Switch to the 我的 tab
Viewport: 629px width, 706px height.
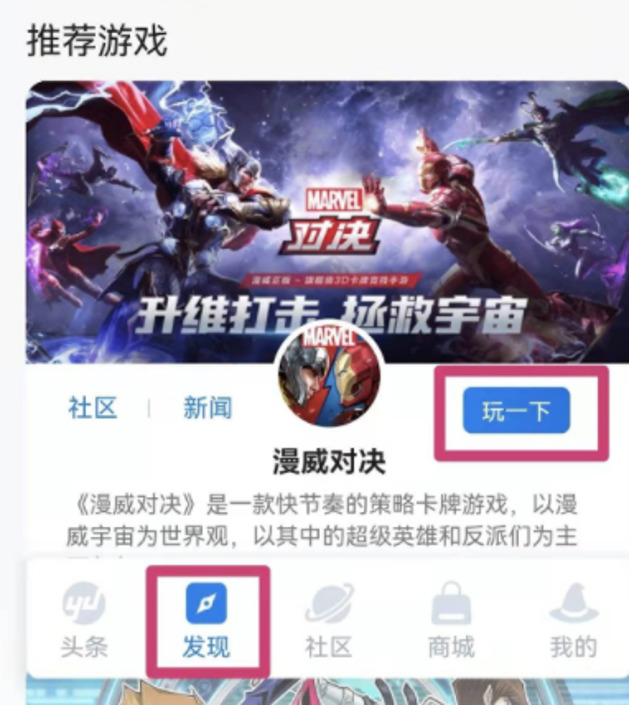pyautogui.click(x=573, y=621)
